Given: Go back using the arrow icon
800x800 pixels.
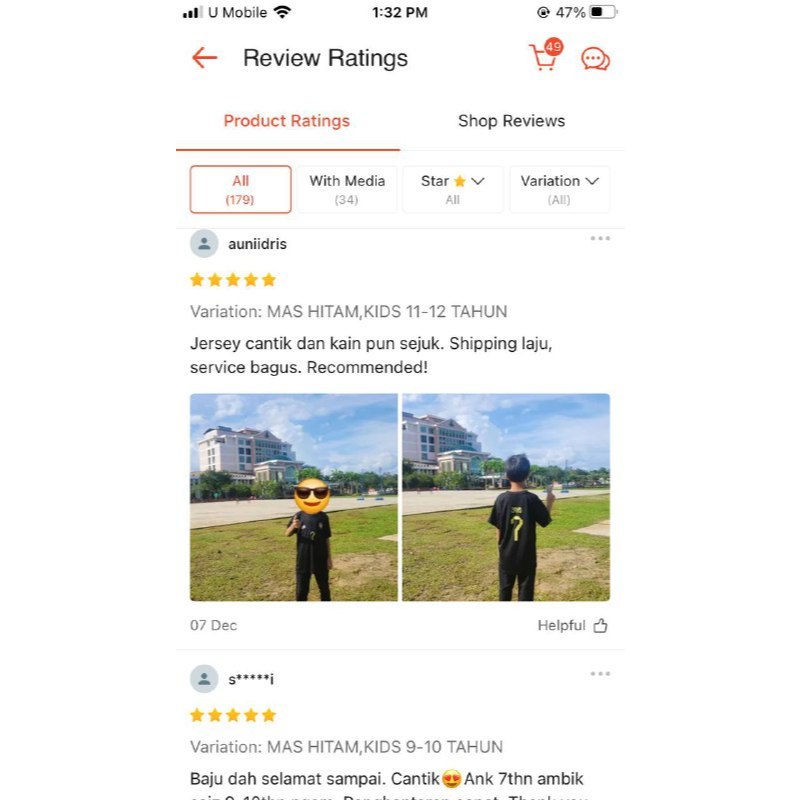Looking at the screenshot, I should [205, 58].
